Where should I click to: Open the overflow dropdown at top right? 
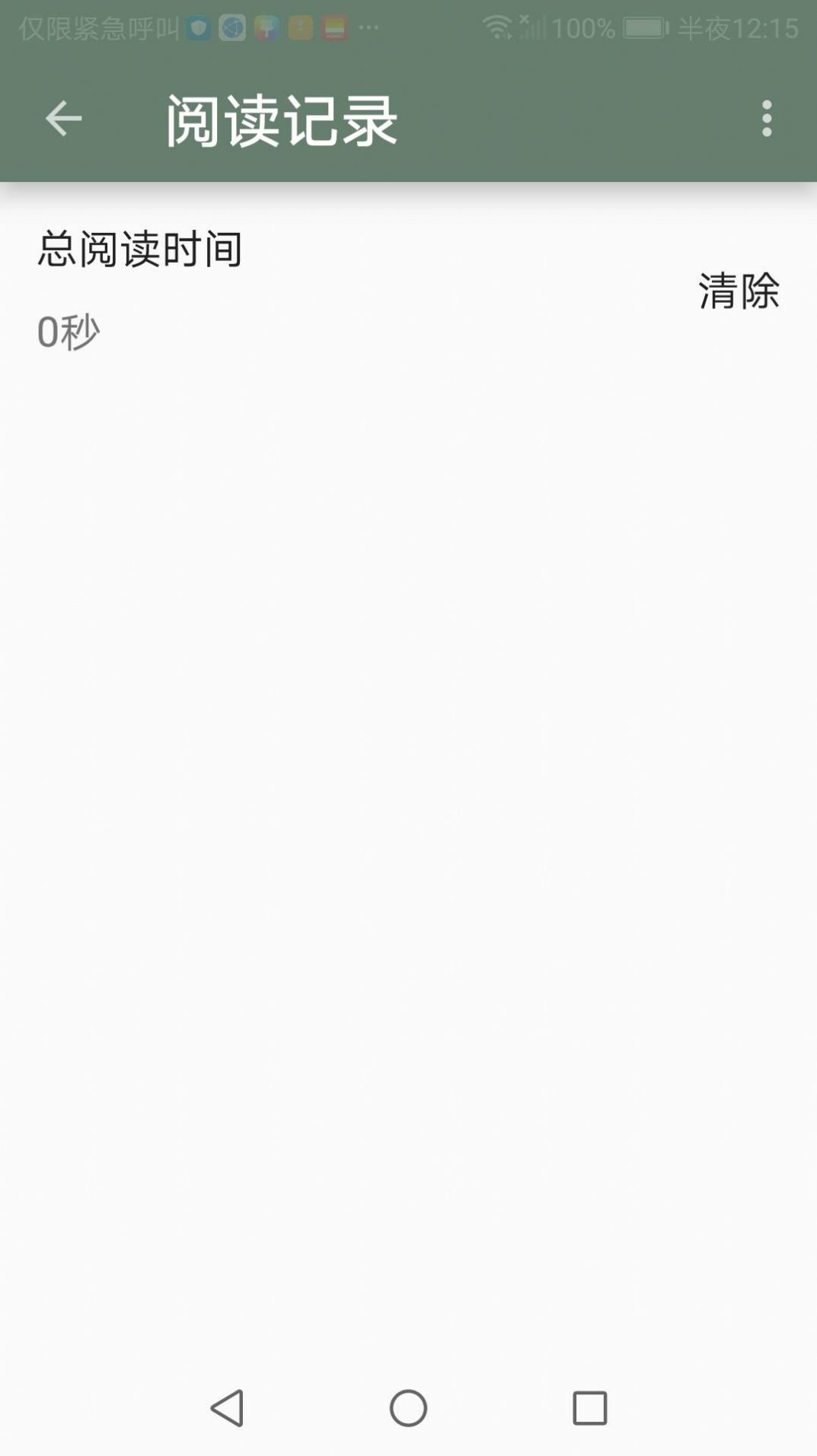tap(768, 117)
